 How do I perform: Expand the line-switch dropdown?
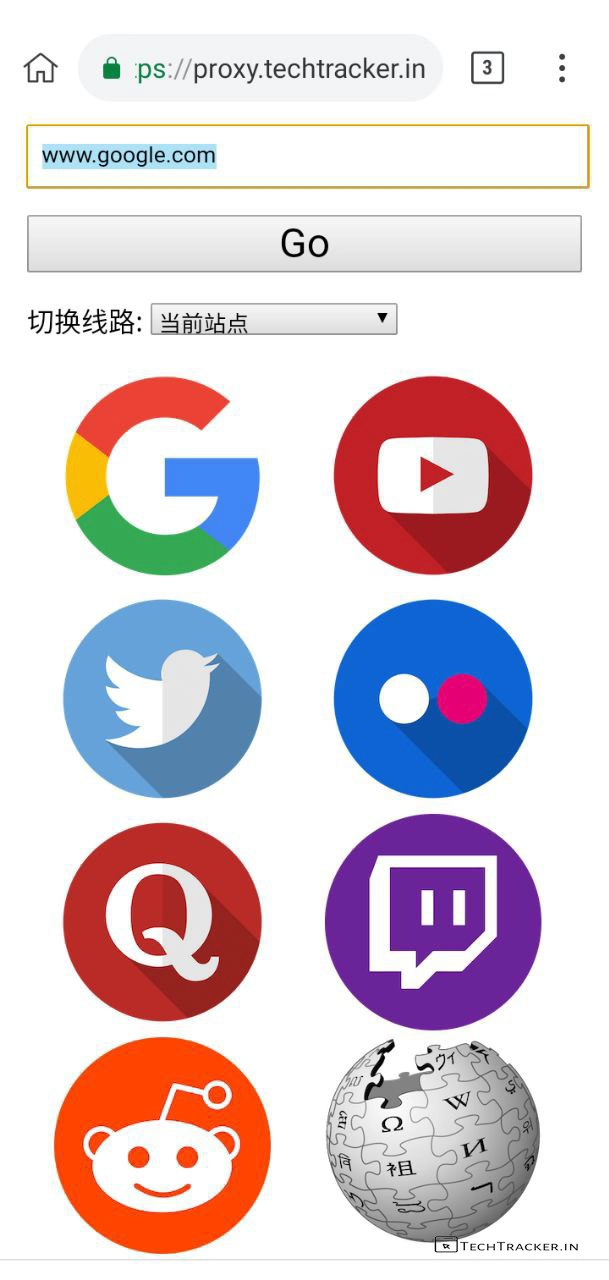pos(274,320)
